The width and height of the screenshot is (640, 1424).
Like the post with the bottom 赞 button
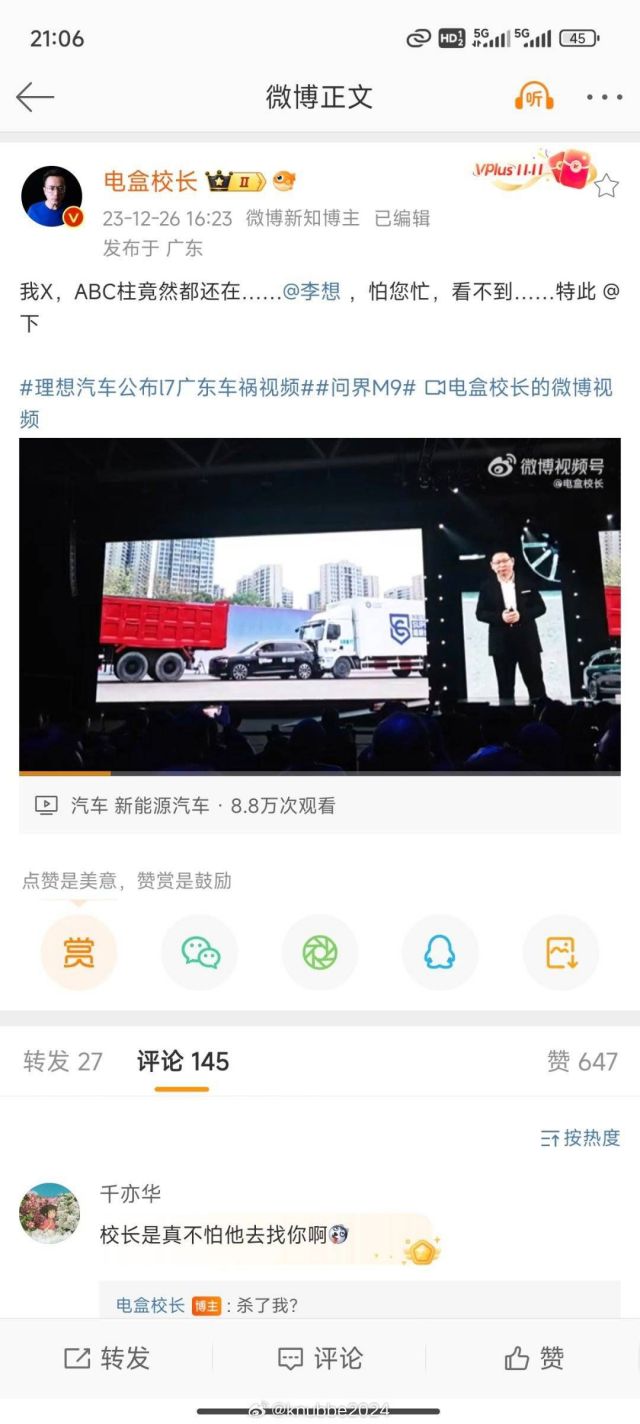click(x=534, y=1358)
